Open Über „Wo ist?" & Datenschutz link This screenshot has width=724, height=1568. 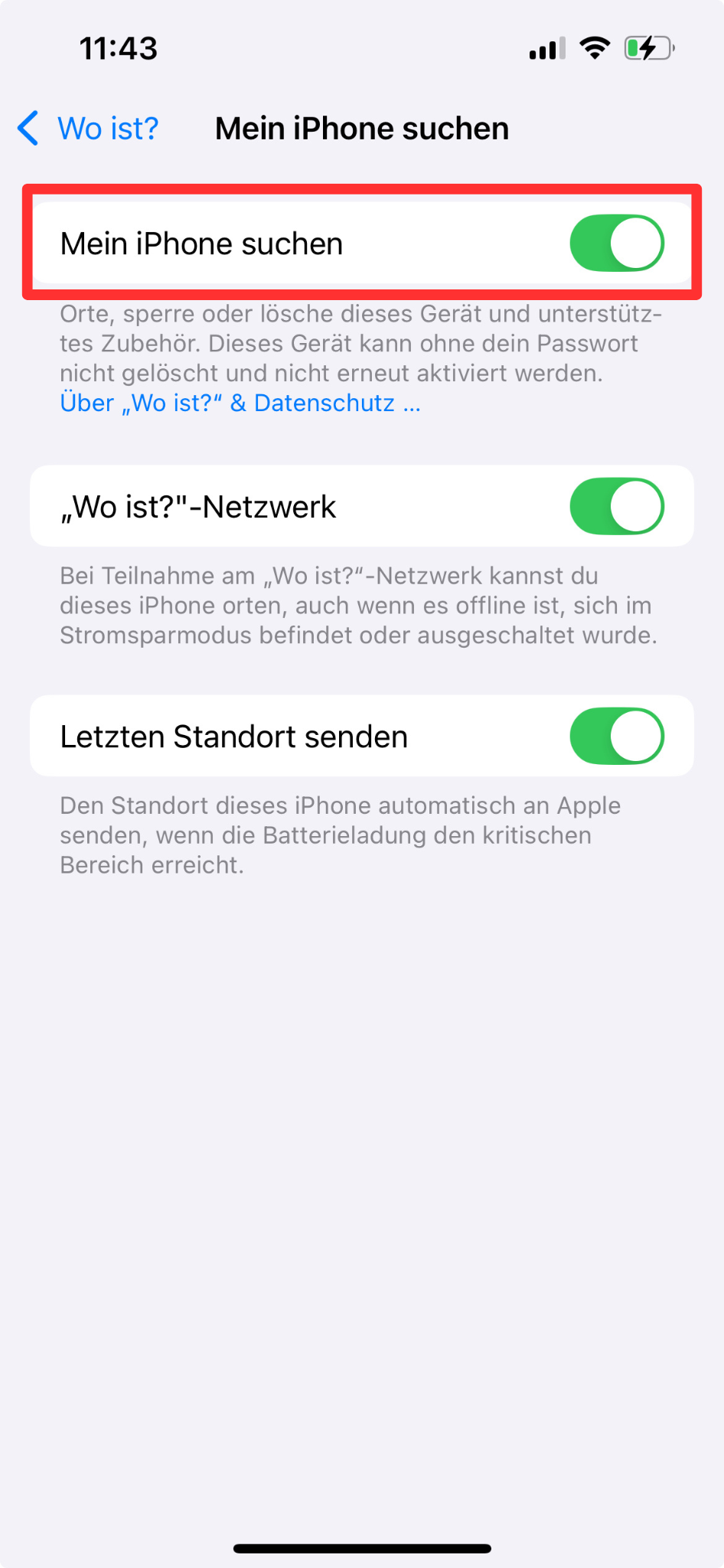240,403
